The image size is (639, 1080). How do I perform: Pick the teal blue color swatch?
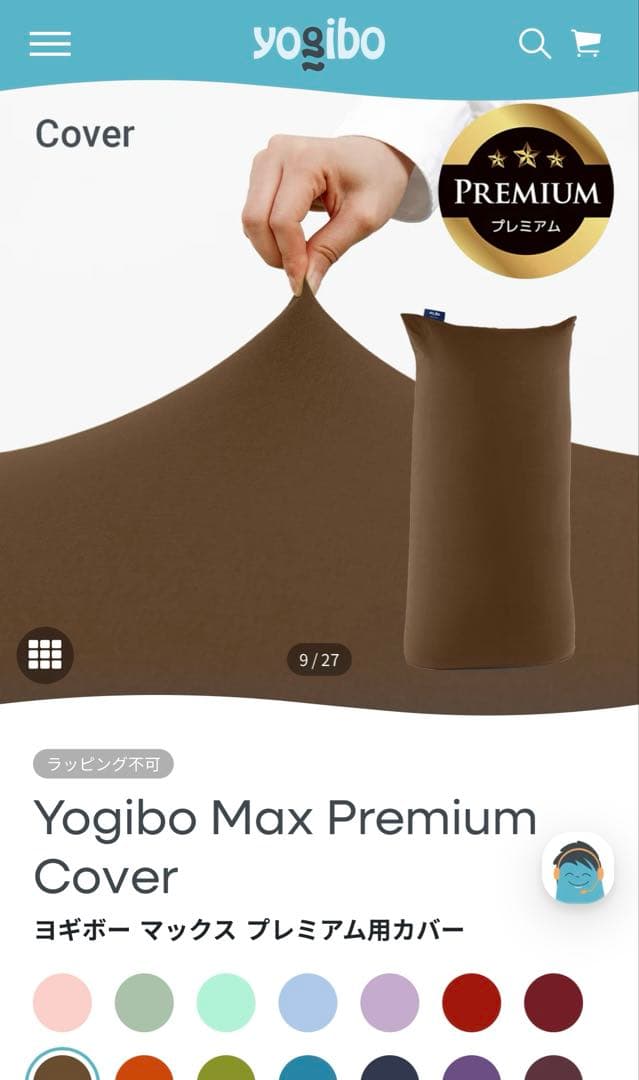[x=308, y=1069]
